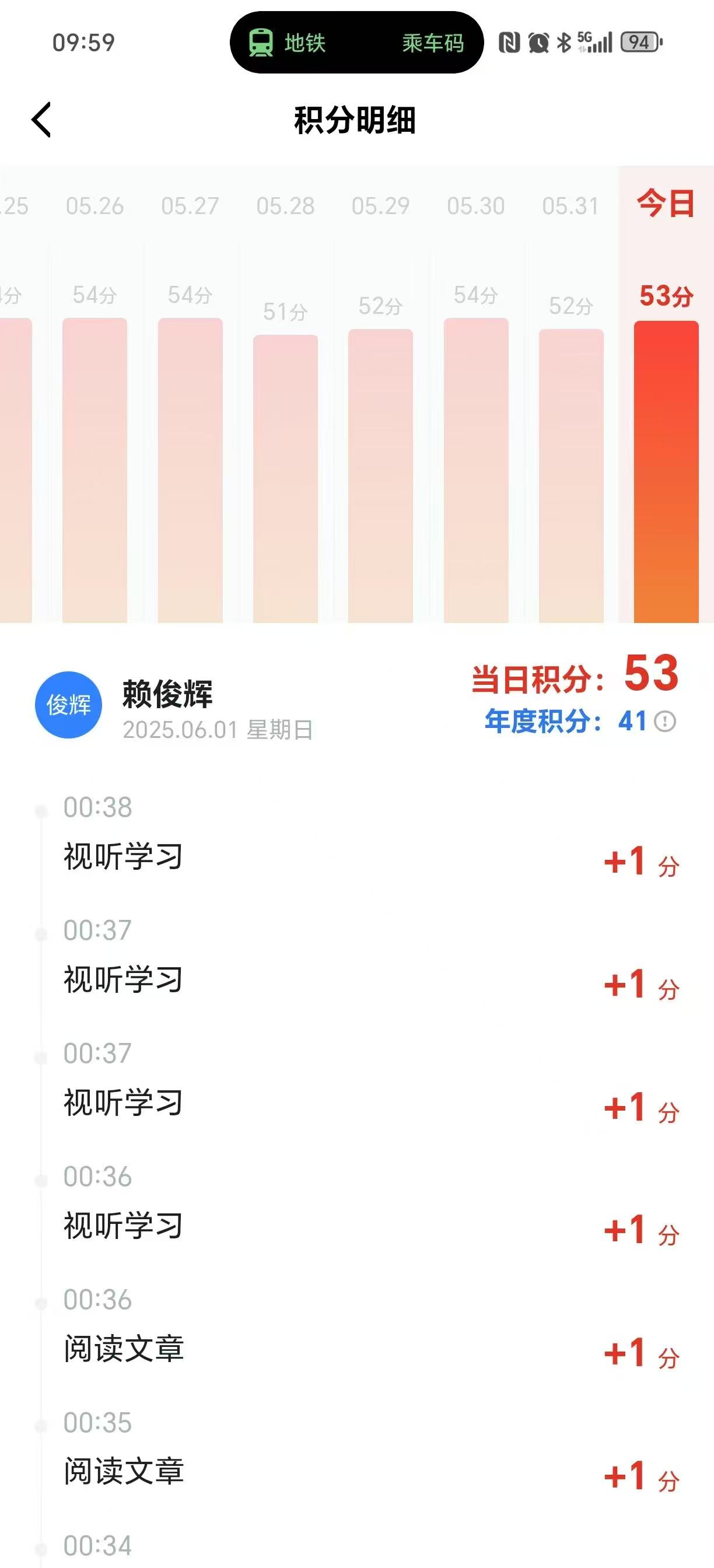Select the 05.27 bar showing 54分

[x=190, y=468]
